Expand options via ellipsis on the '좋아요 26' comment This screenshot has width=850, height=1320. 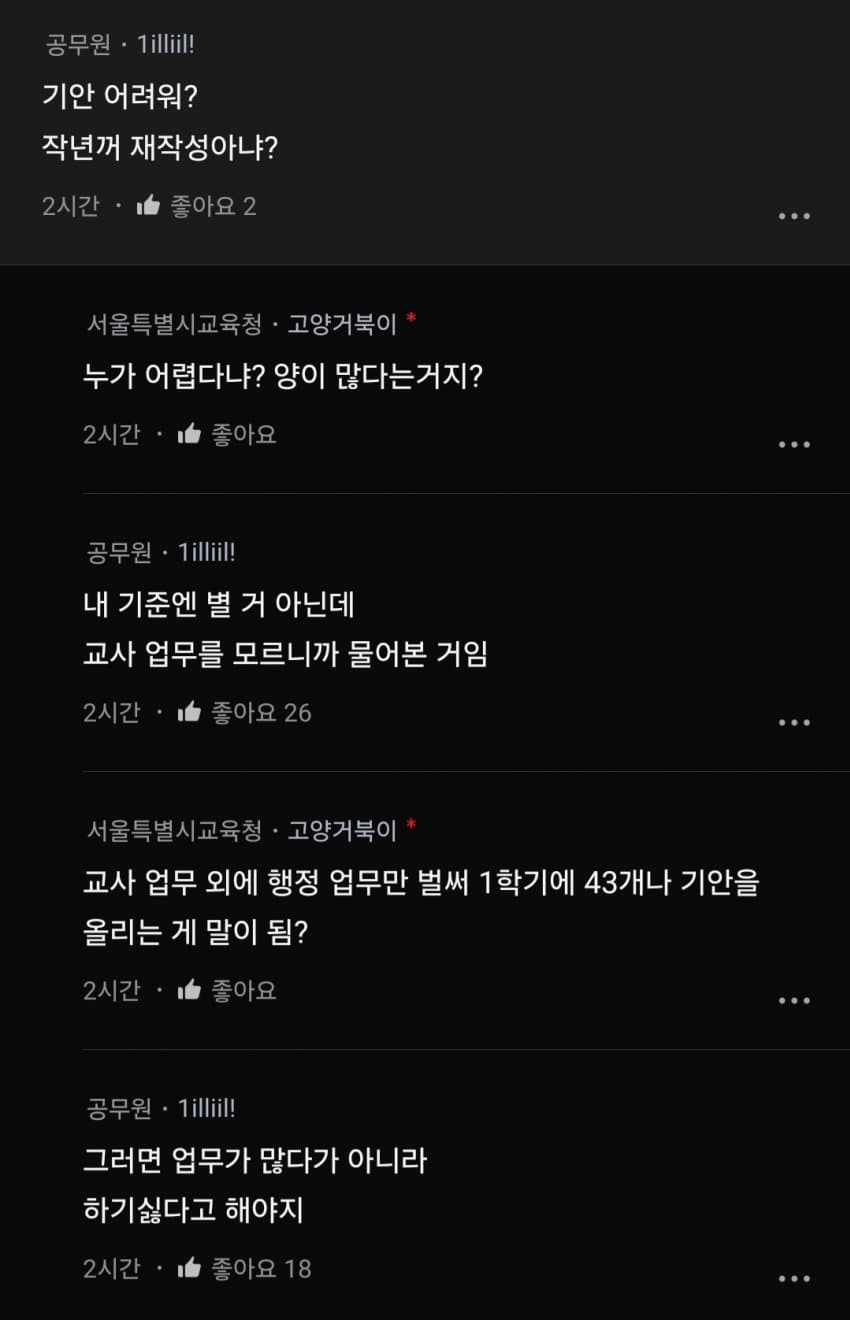pos(793,721)
